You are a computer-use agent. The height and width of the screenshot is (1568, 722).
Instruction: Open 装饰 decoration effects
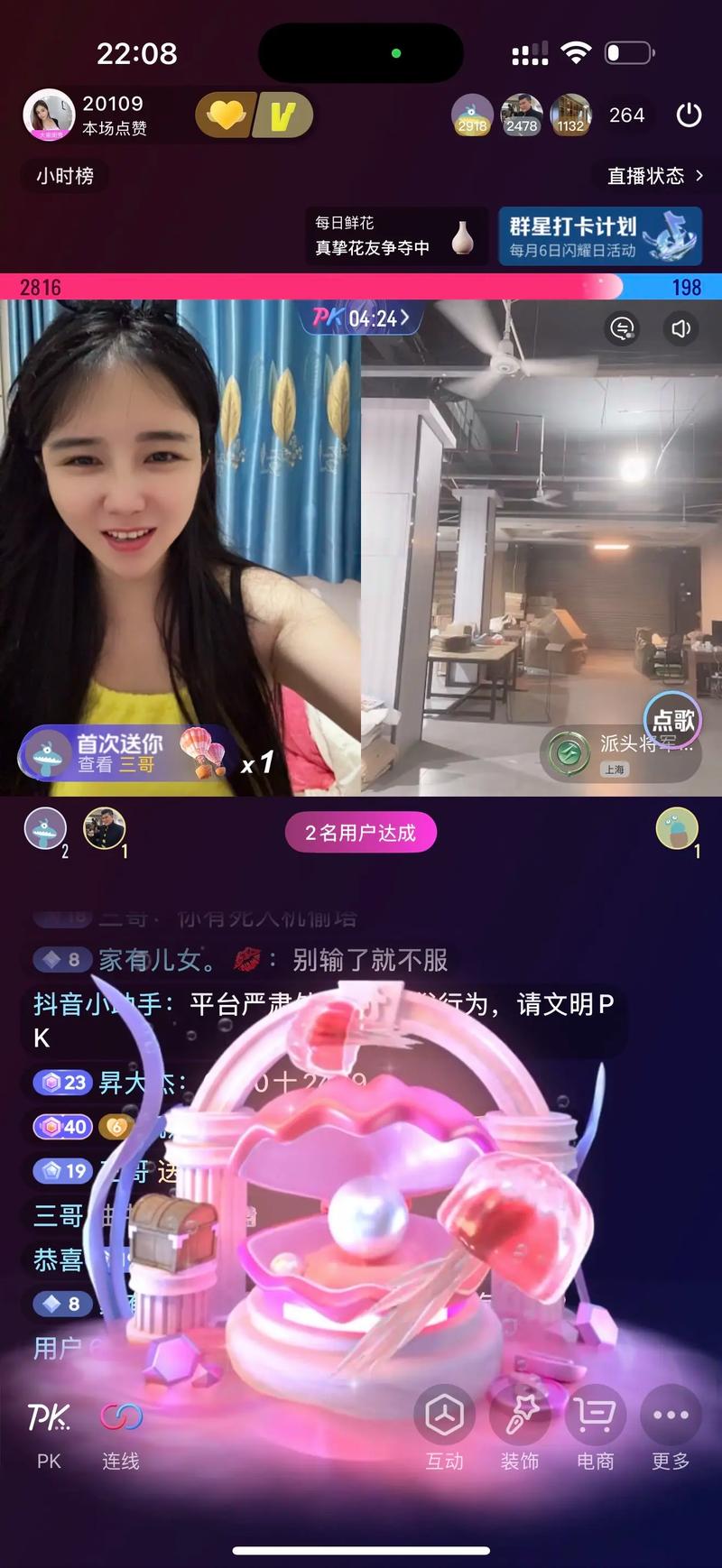coord(520,1428)
